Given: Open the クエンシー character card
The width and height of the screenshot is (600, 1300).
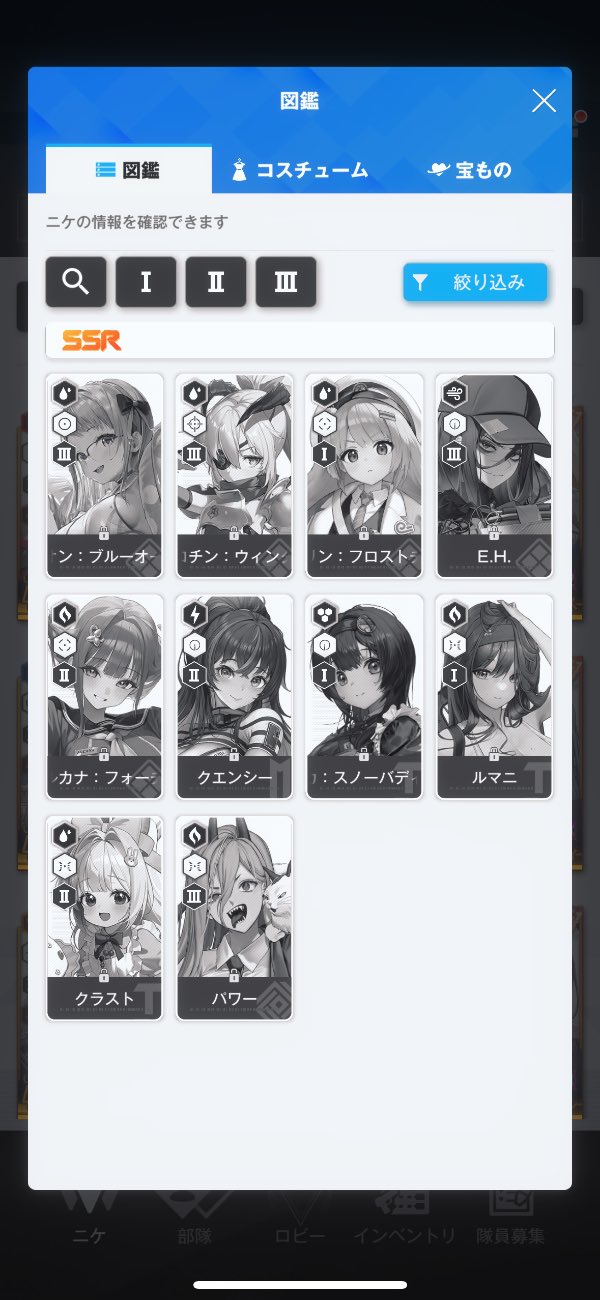Looking at the screenshot, I should (x=235, y=697).
